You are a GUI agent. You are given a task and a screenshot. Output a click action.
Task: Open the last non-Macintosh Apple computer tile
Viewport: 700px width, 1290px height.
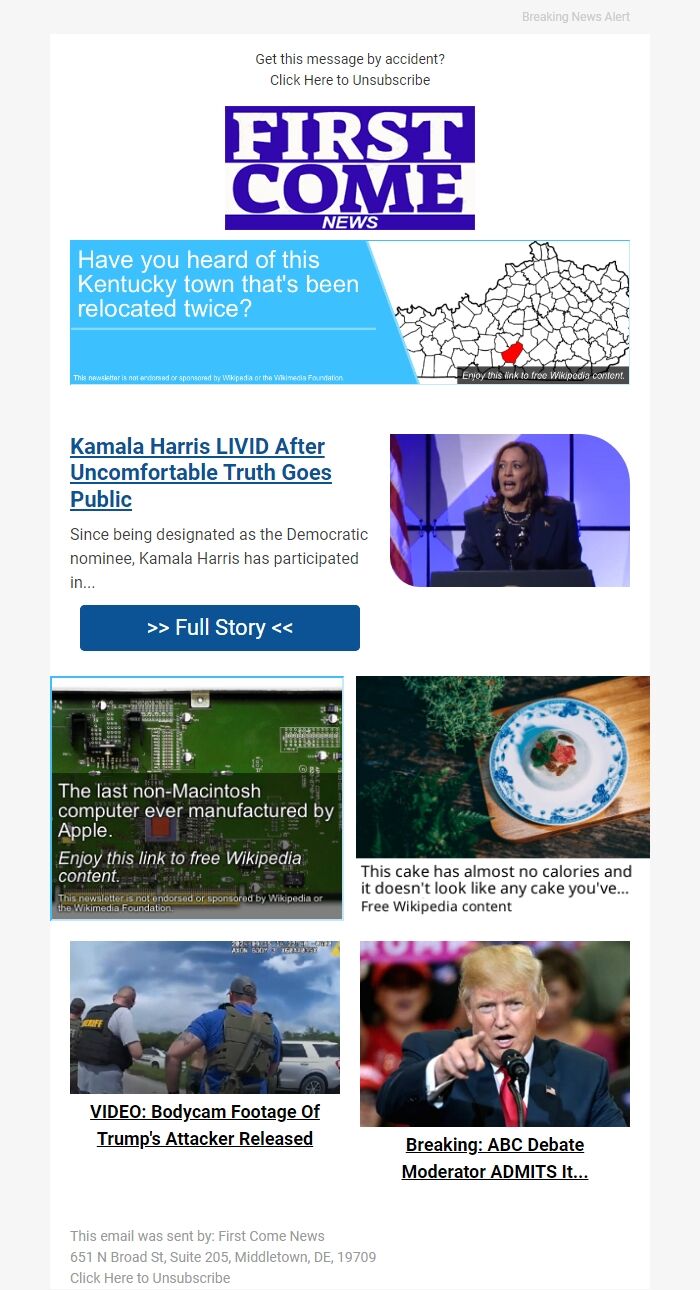[x=197, y=797]
